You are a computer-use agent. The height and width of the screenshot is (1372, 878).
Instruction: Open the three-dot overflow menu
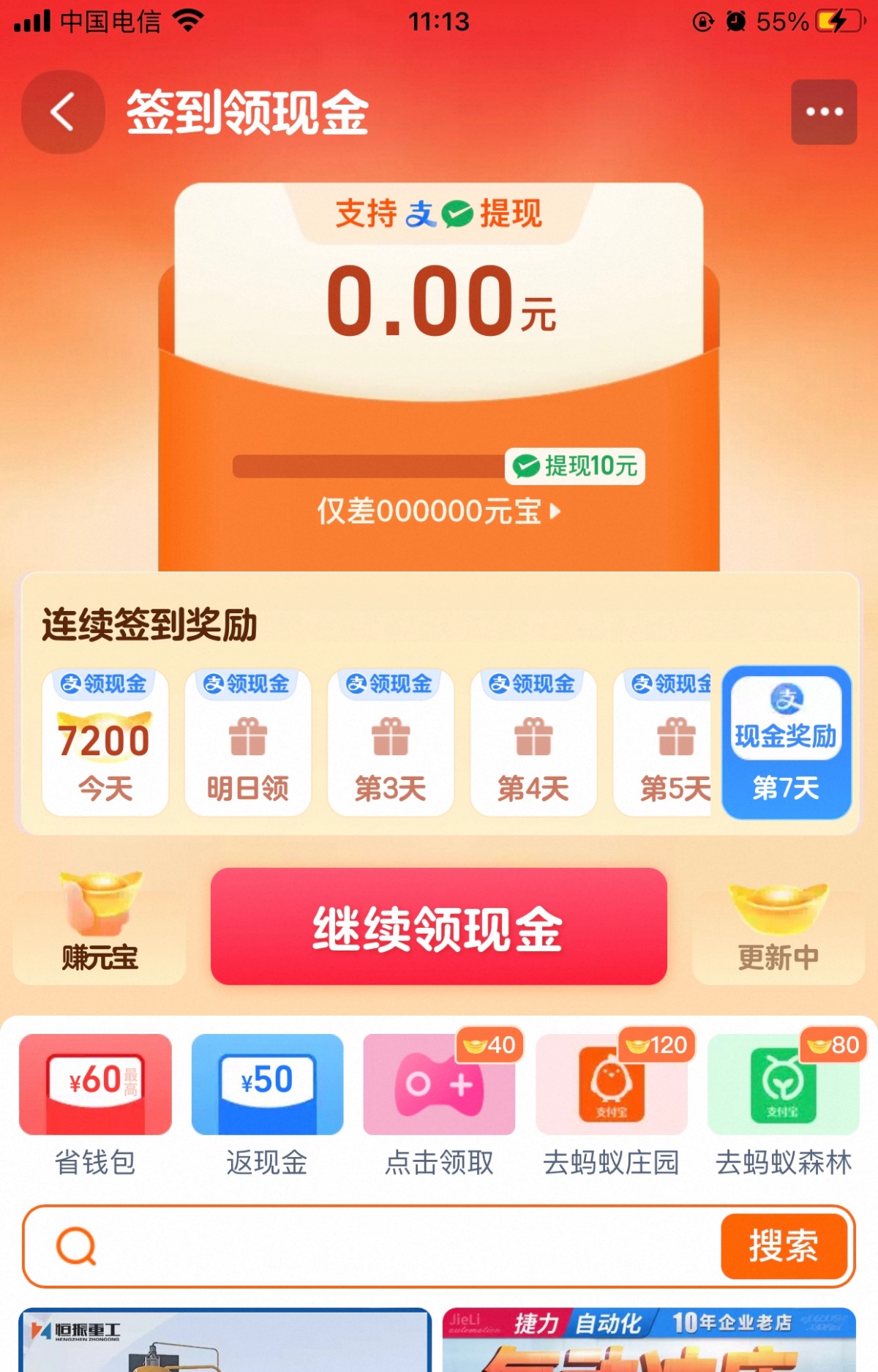pos(824,112)
